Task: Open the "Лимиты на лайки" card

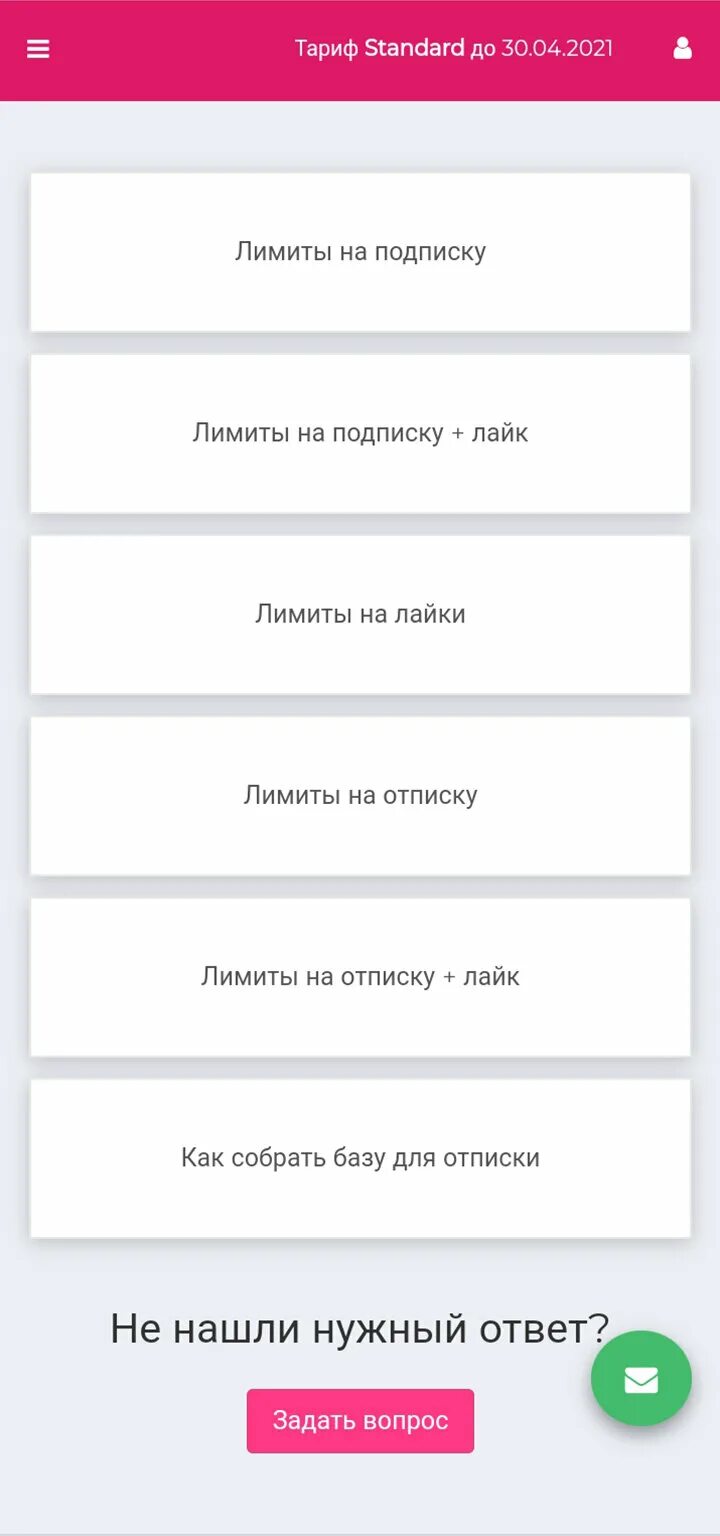Action: tap(360, 614)
